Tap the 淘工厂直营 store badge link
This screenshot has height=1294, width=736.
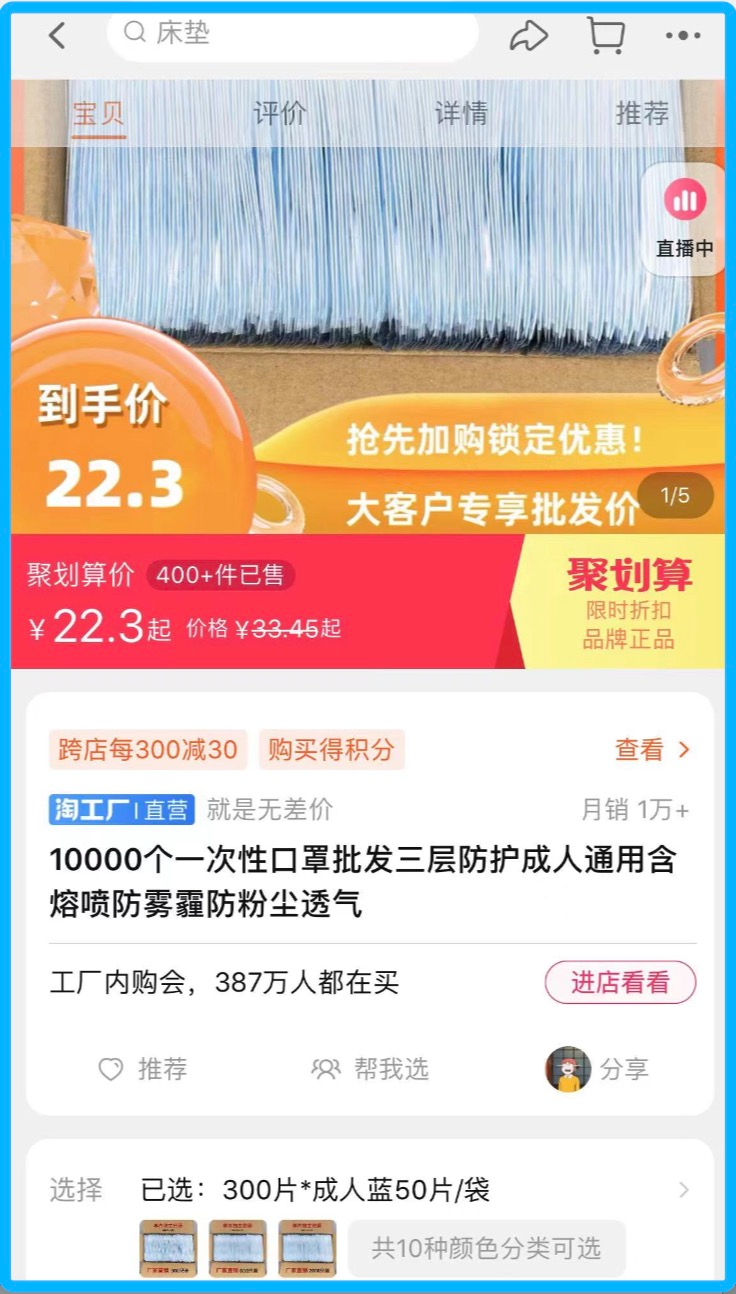(x=120, y=811)
